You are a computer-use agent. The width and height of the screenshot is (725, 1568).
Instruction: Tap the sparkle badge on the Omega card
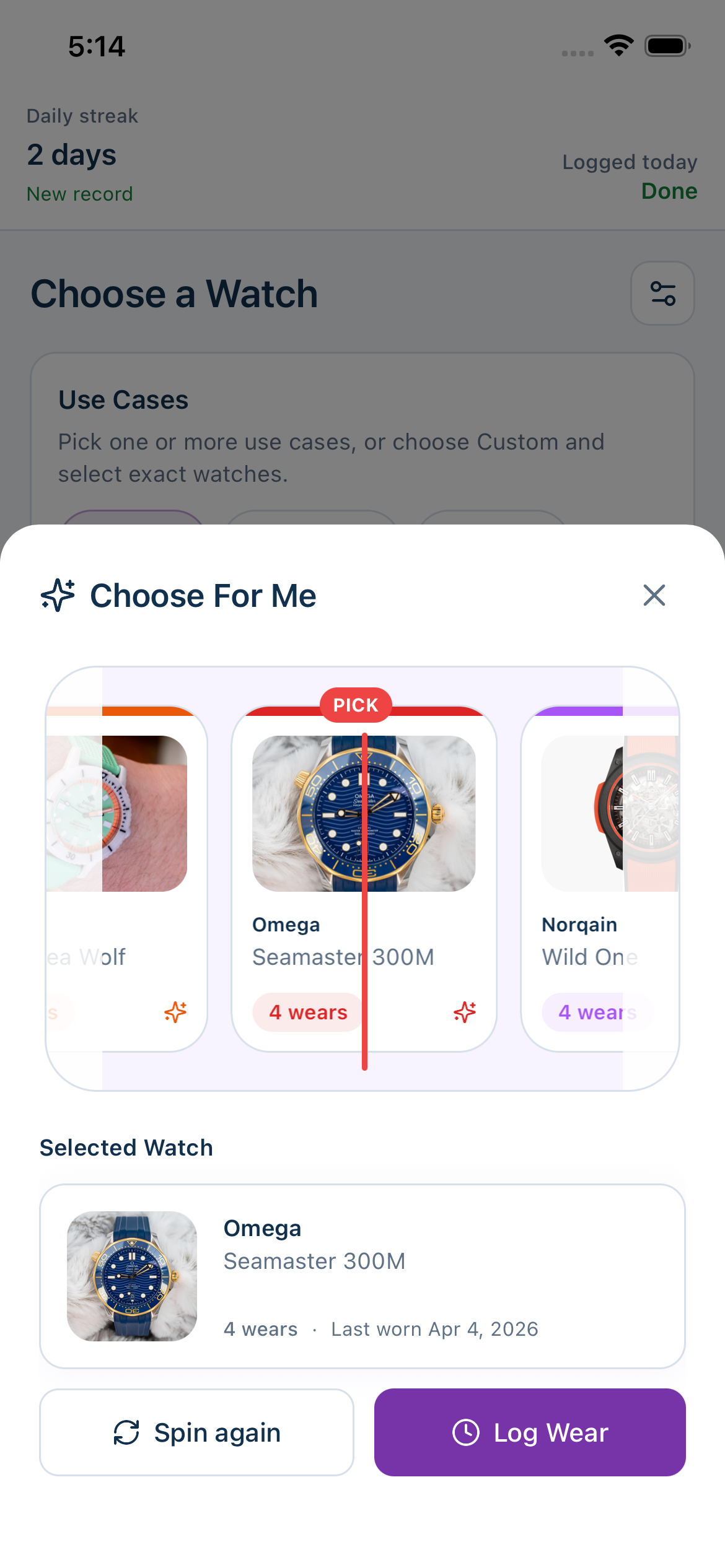tap(465, 1012)
